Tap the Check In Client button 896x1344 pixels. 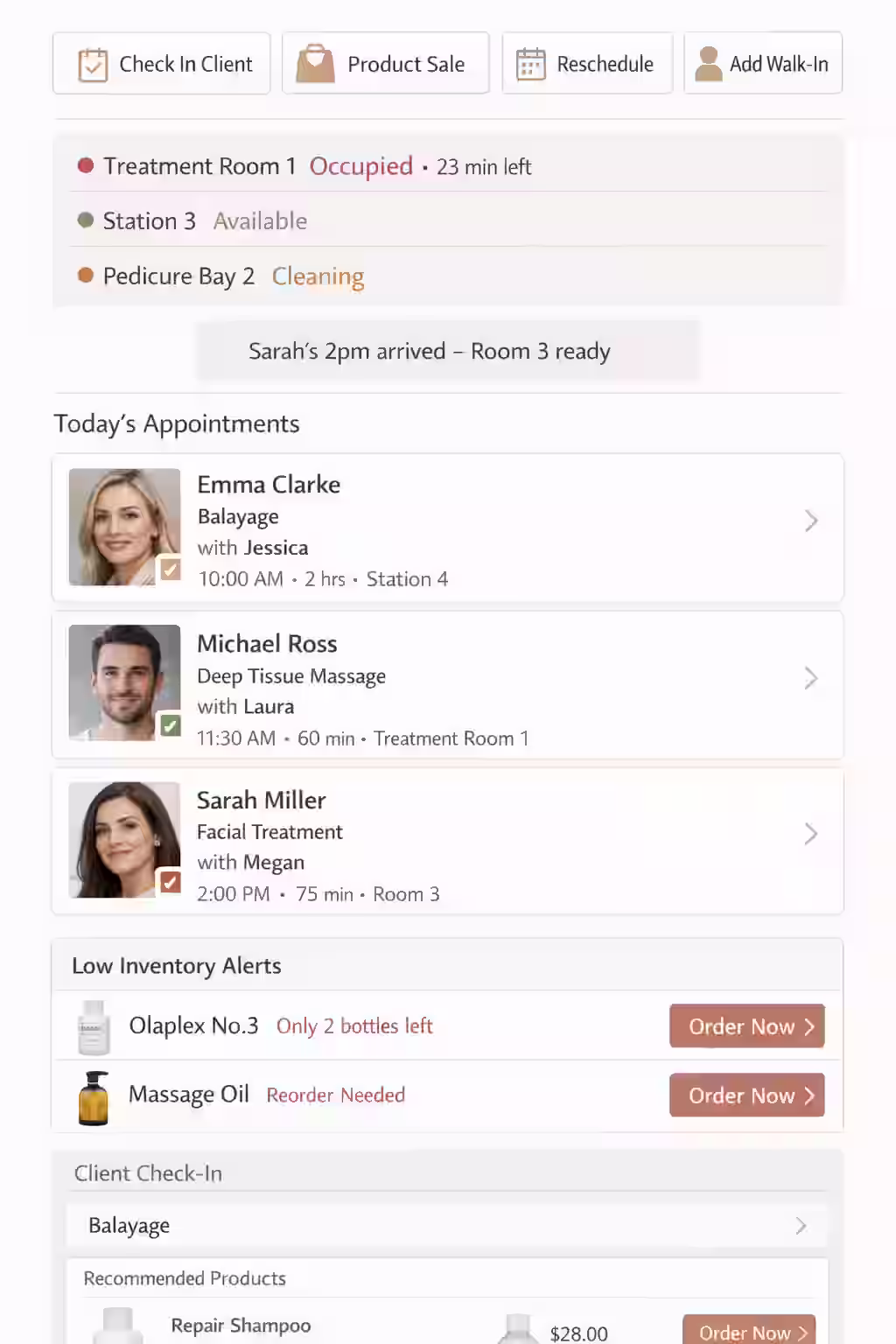[x=162, y=64]
